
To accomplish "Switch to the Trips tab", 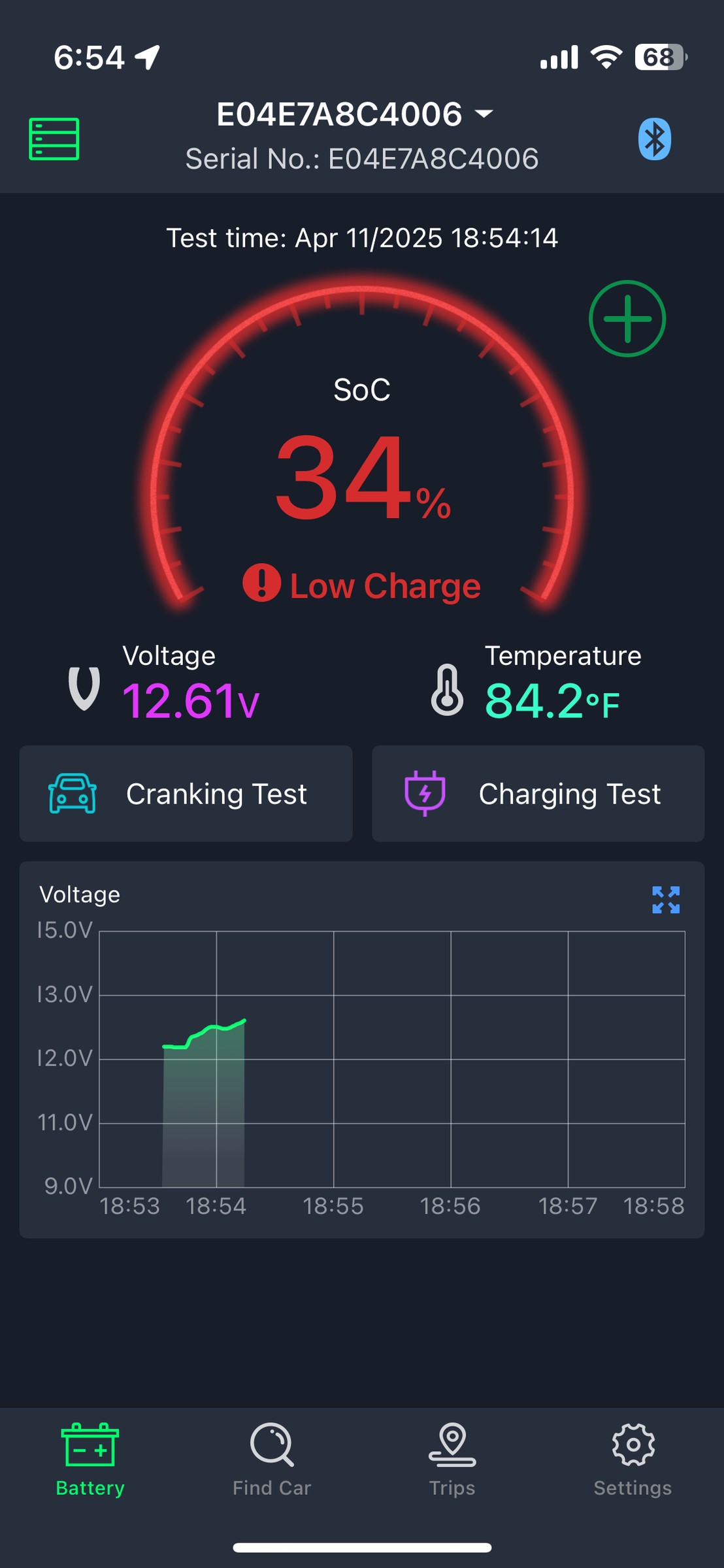I will tap(452, 1460).
